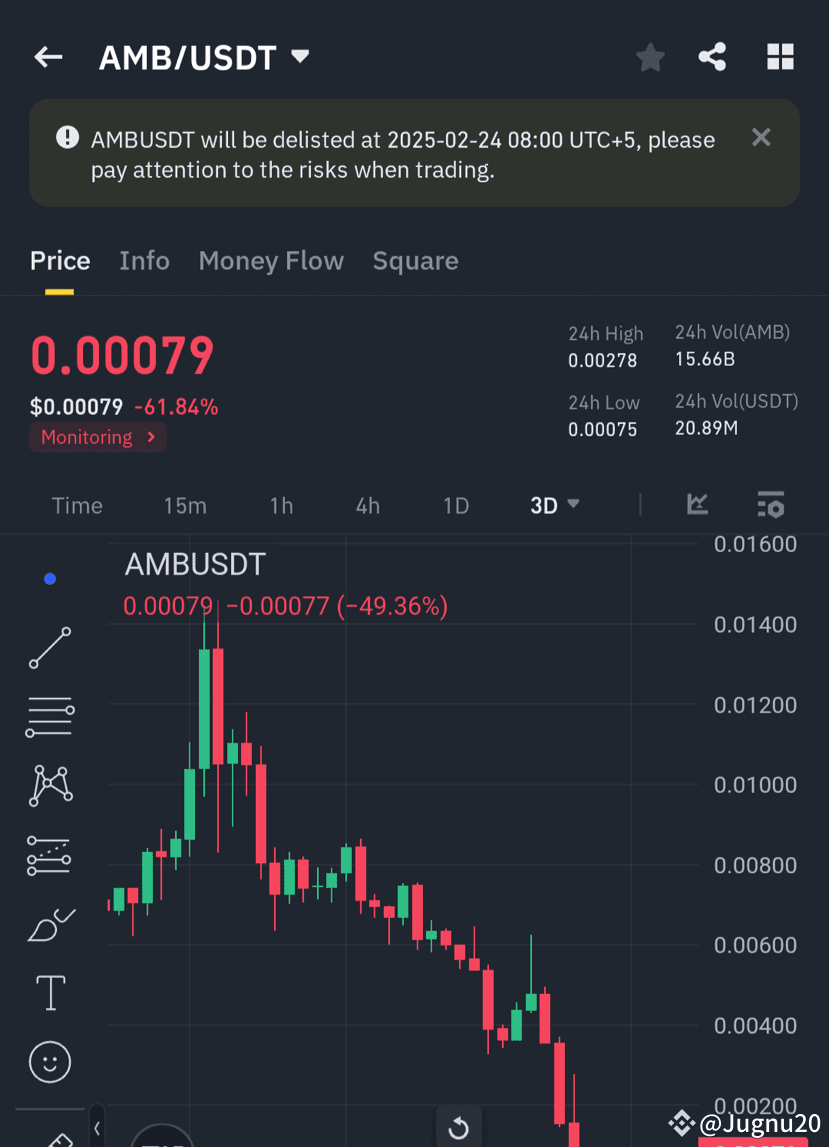Open the technical indicators panel

tap(697, 505)
